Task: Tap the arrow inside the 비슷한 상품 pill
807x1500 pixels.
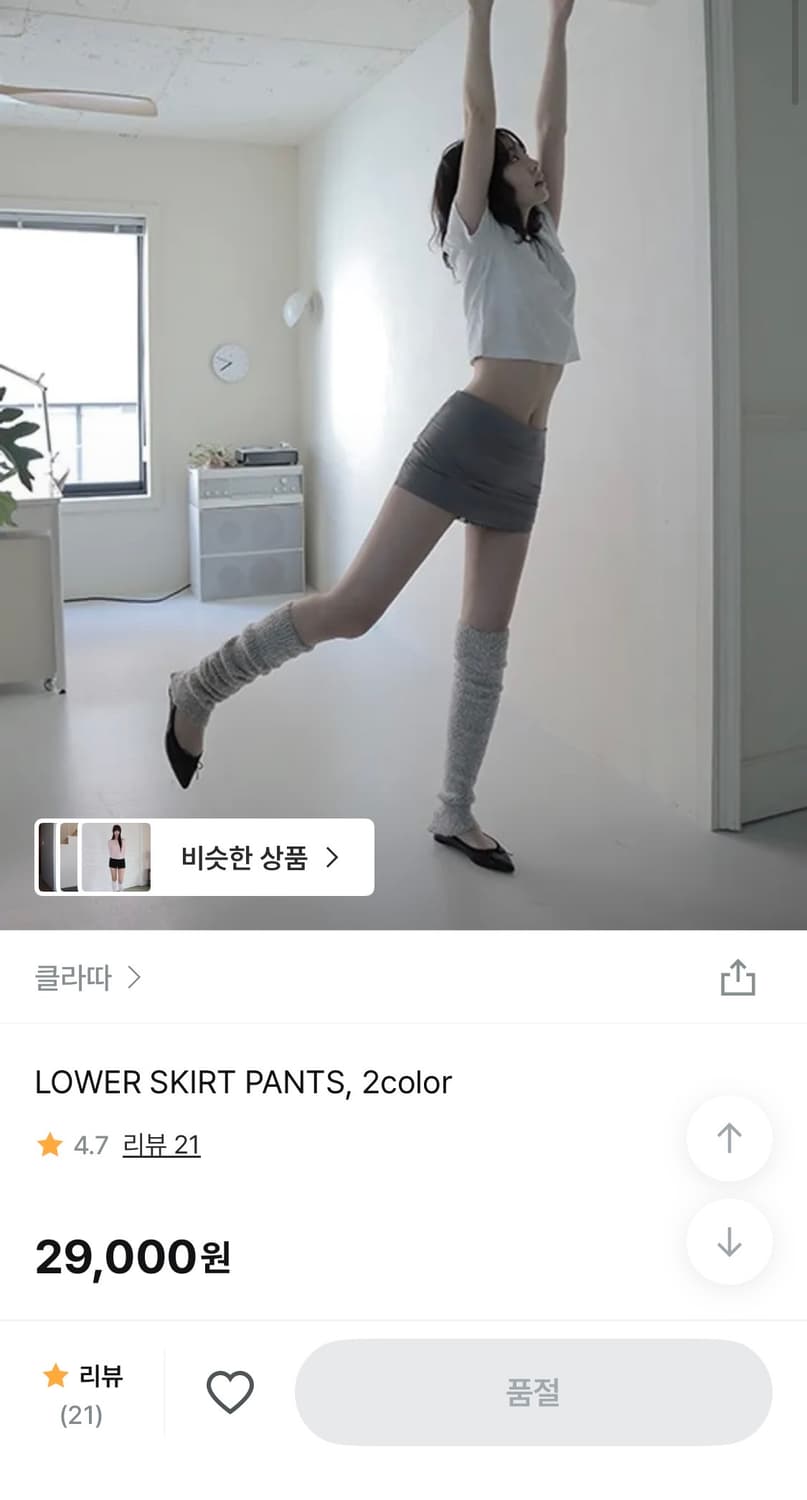Action: (335, 857)
